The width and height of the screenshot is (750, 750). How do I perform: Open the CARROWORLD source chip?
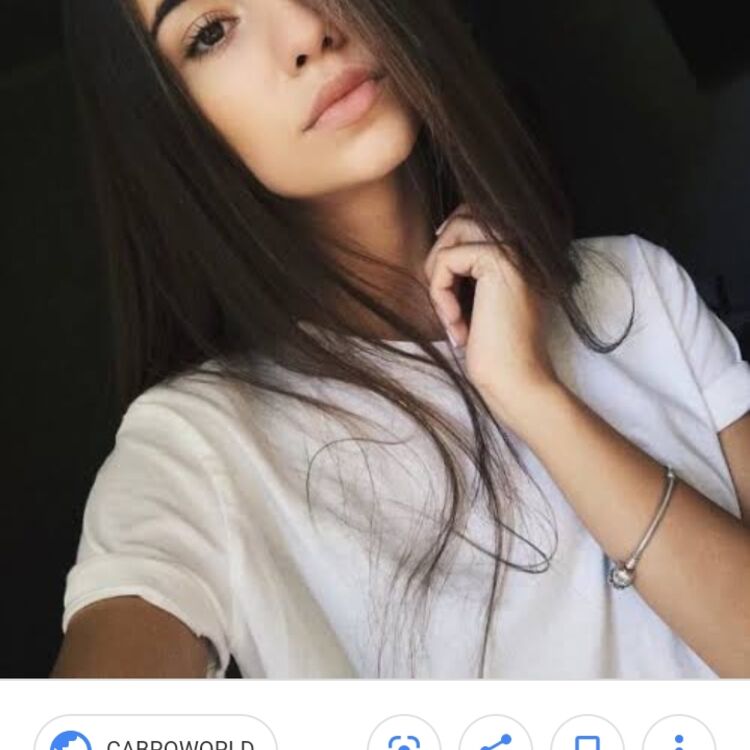(155, 738)
